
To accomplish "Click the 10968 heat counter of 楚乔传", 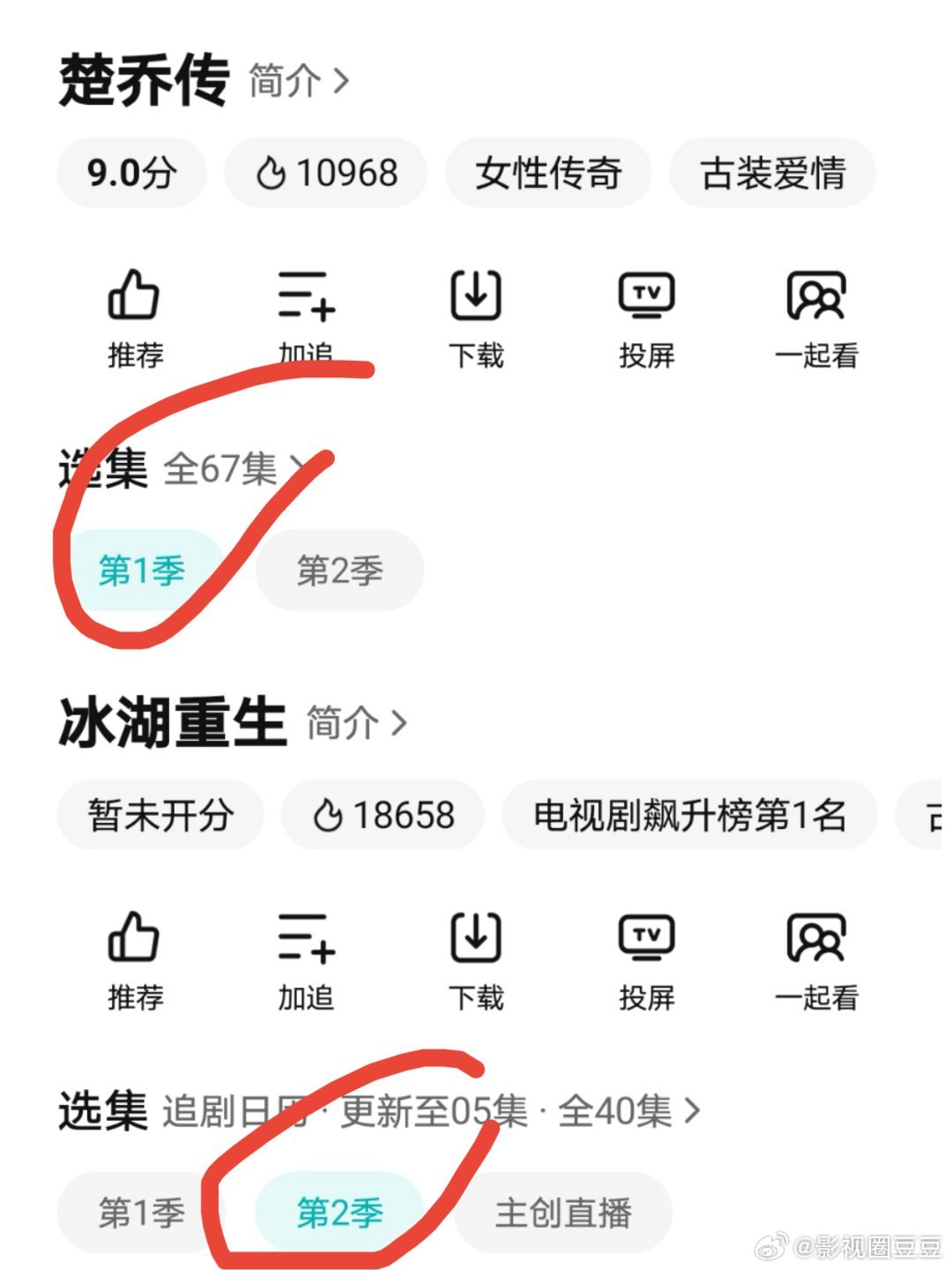I will click(326, 174).
